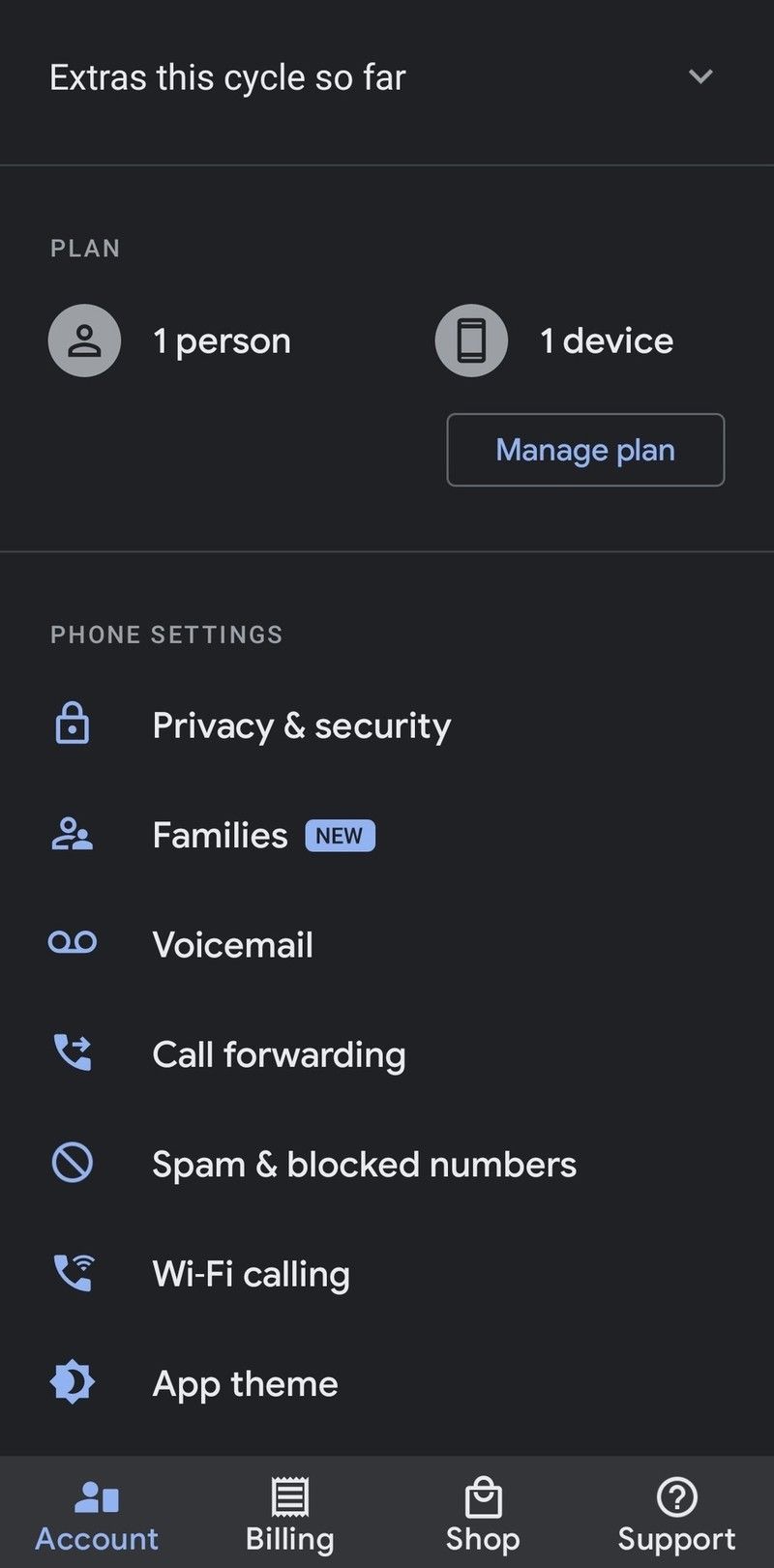Viewport: 774px width, 1568px height.
Task: Click the NEW badge next to Families
Action: pos(340,835)
